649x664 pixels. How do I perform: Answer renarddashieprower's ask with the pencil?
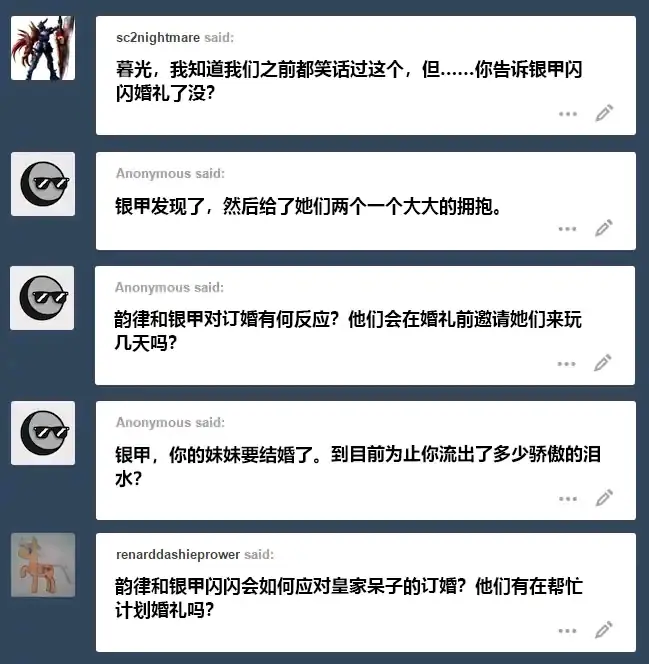coord(604,630)
